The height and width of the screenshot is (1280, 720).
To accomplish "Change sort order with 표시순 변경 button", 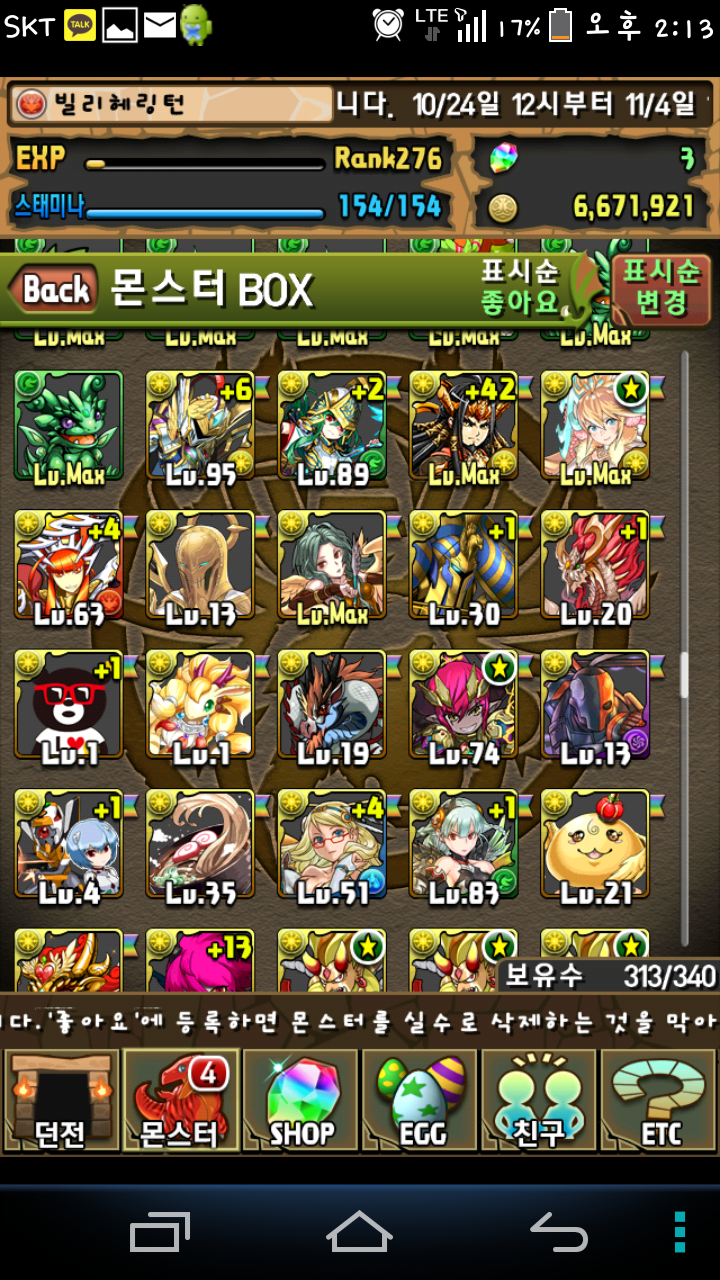I will tap(661, 287).
